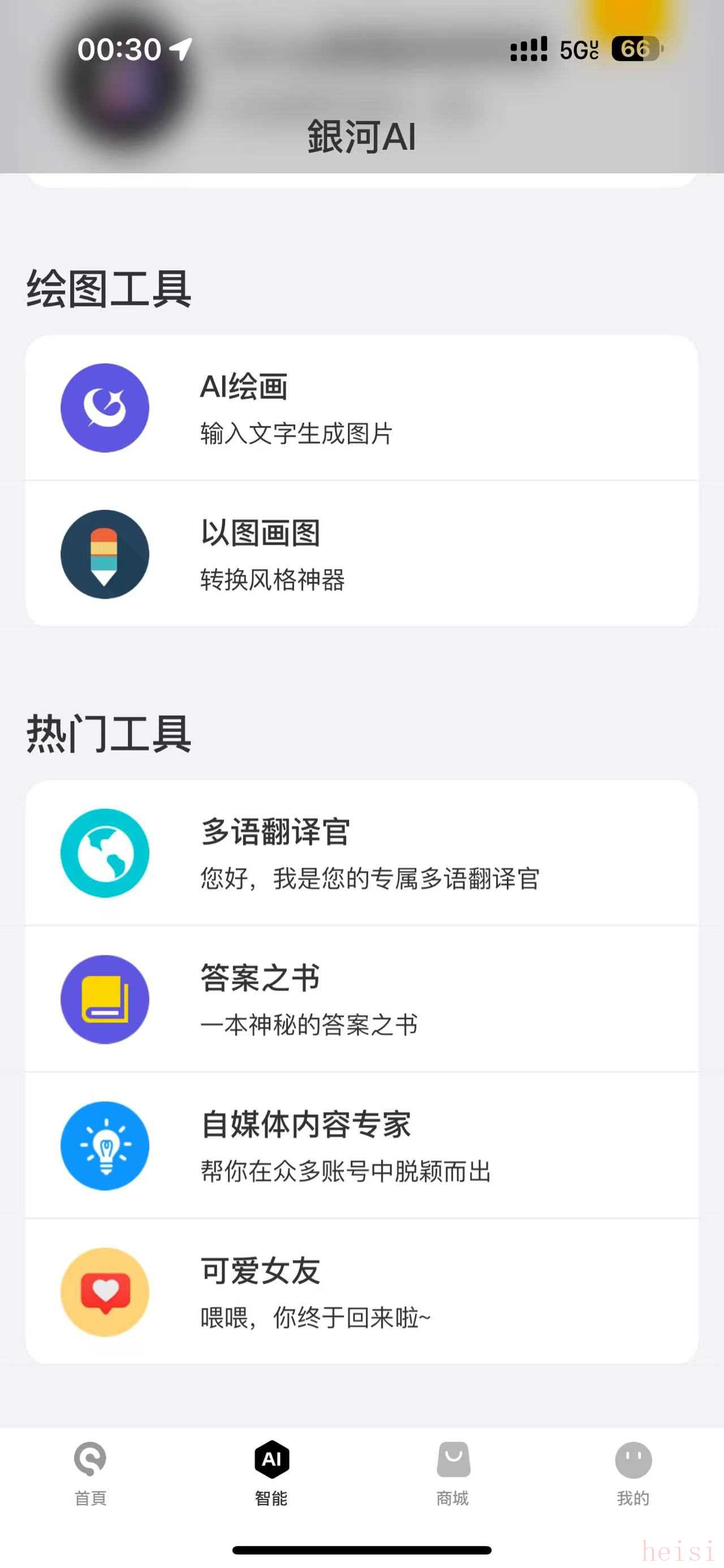Open the AI绘画 text-to-image tool
The height and width of the screenshot is (1568, 724).
[x=361, y=408]
